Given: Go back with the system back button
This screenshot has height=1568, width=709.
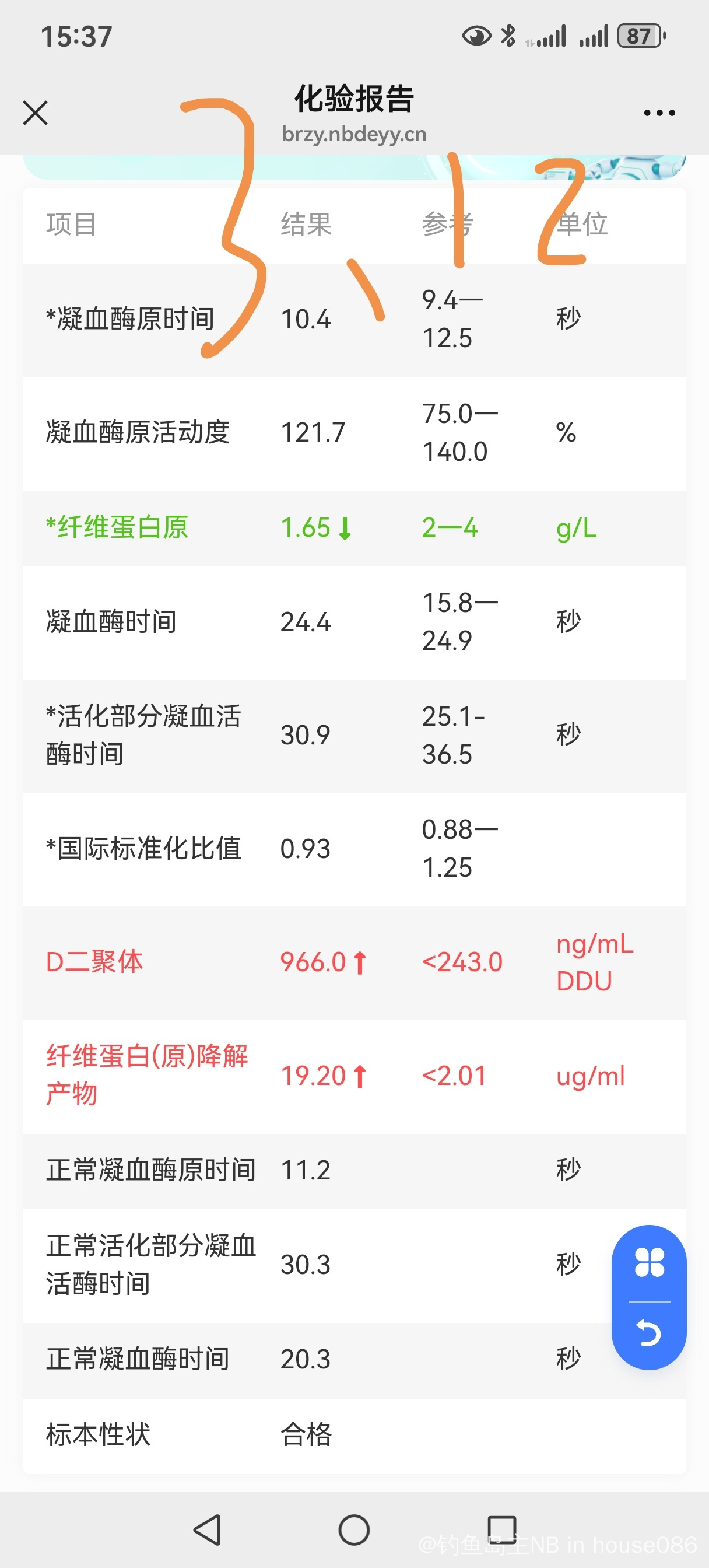Looking at the screenshot, I should point(207,1529).
